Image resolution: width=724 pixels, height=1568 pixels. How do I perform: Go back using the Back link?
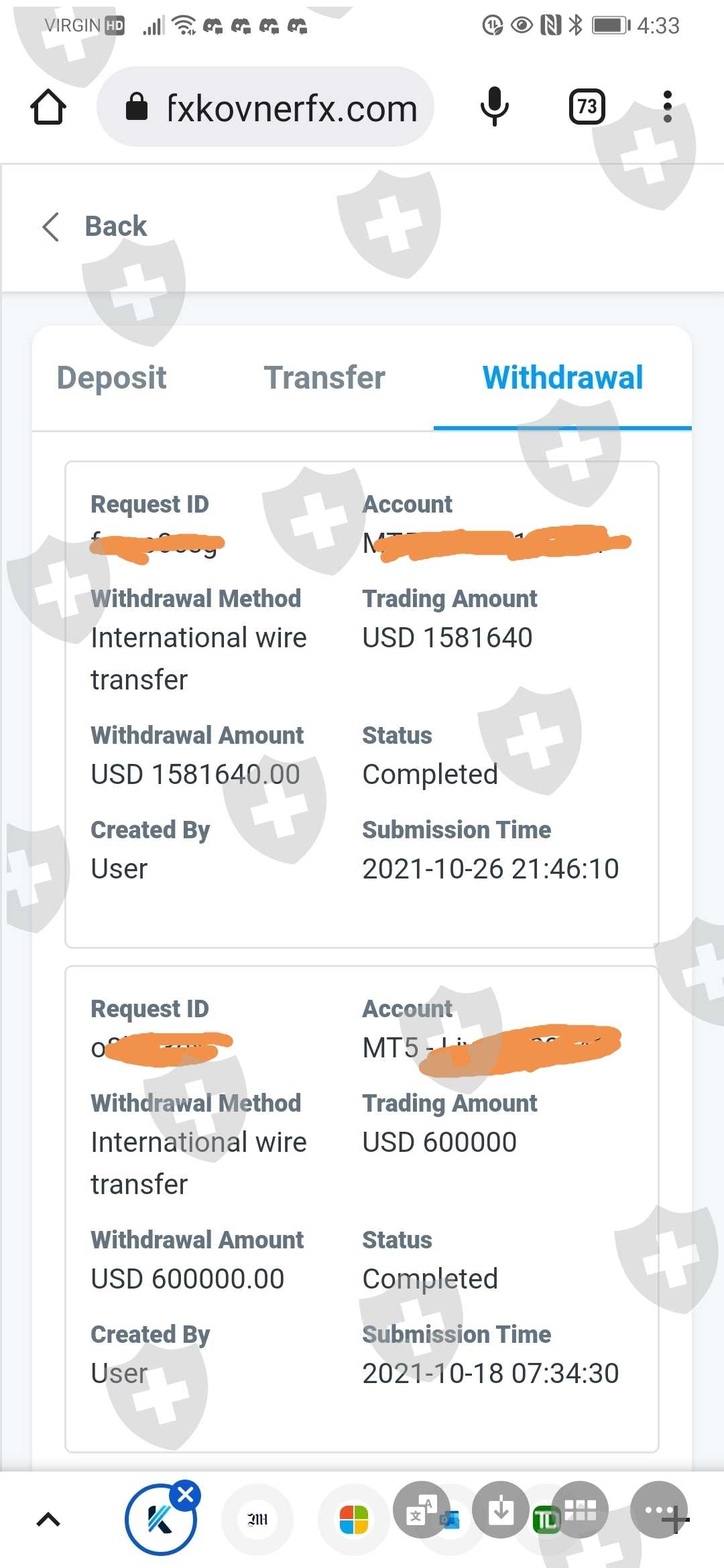(94, 226)
